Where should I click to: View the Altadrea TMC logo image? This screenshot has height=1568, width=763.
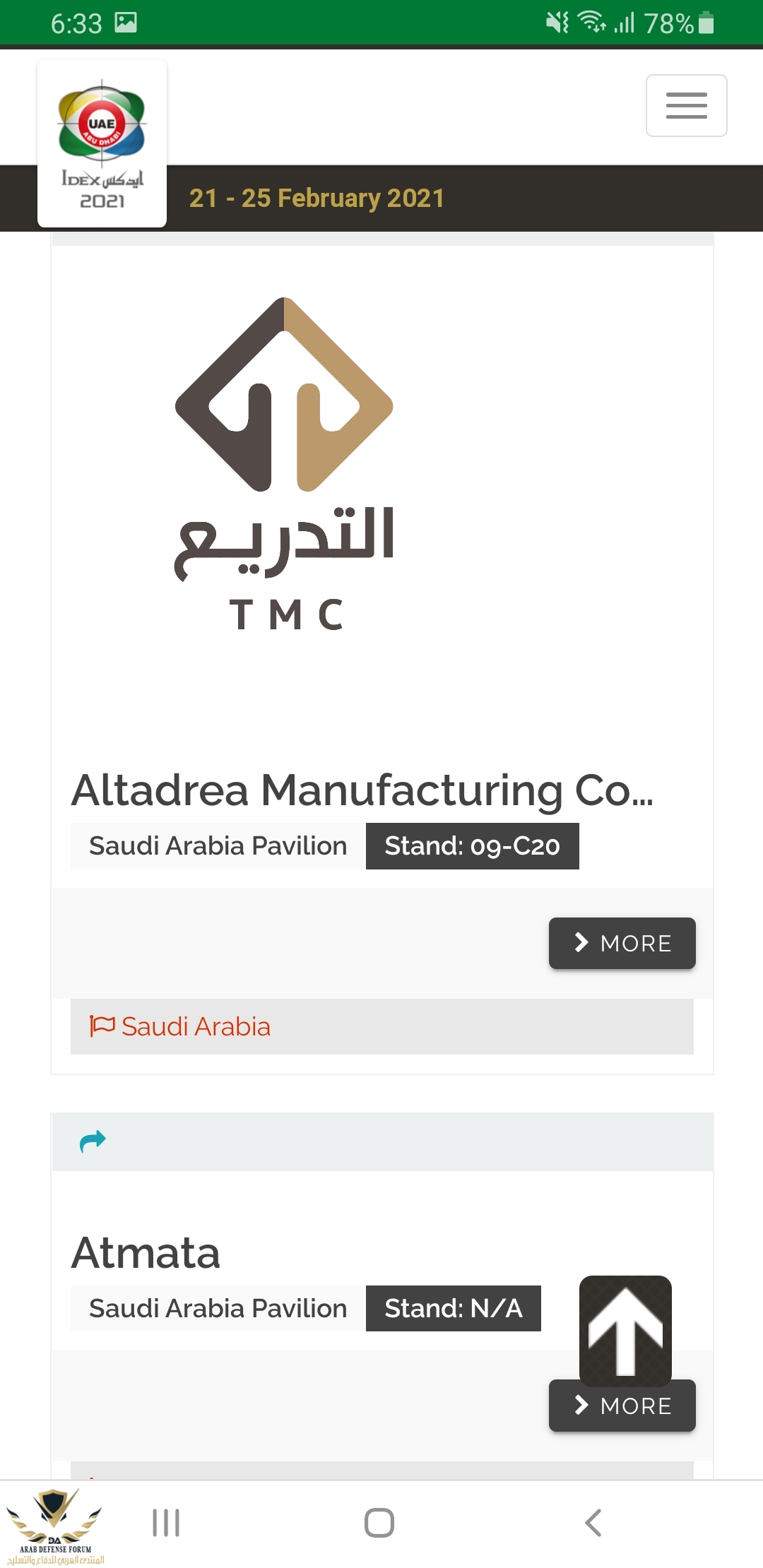(285, 464)
